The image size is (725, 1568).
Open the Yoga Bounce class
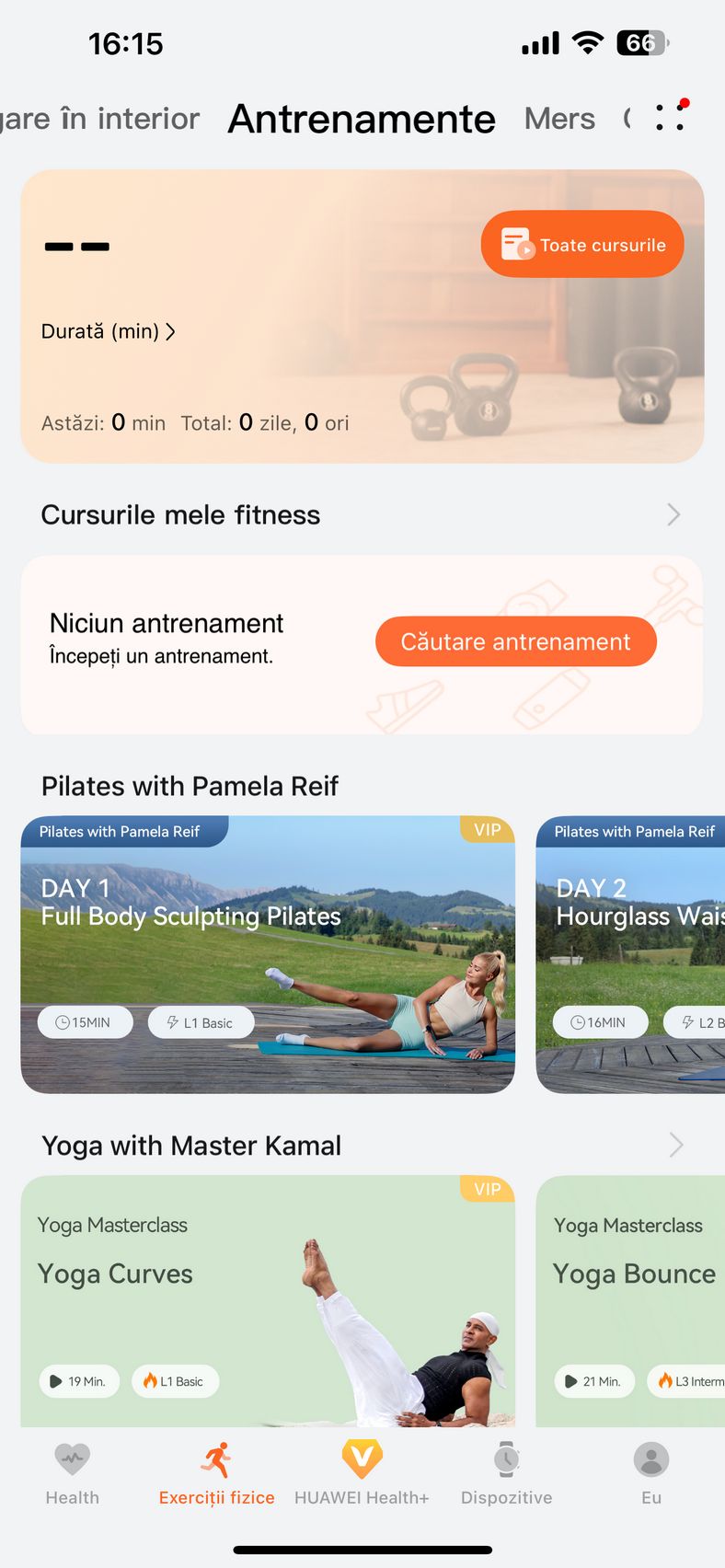(630, 1301)
